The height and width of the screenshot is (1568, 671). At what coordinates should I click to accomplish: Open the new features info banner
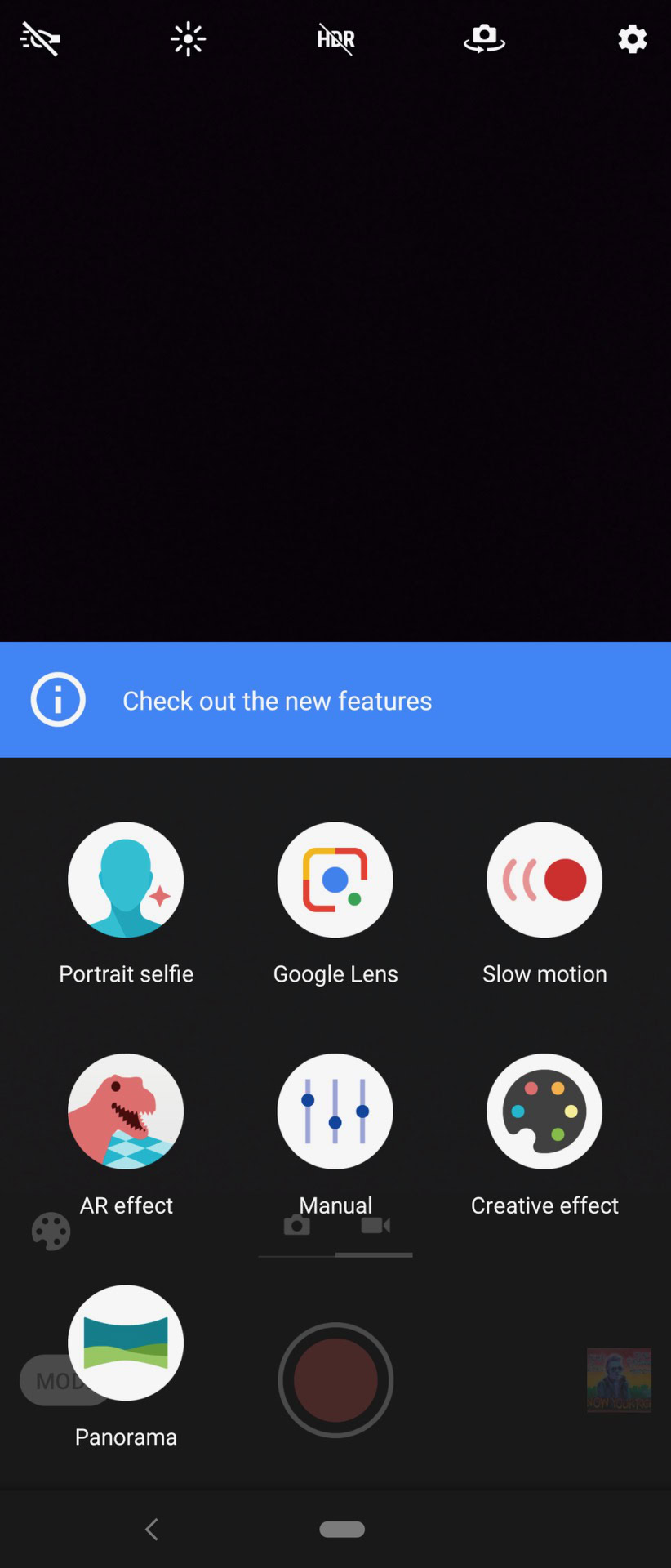tap(335, 700)
